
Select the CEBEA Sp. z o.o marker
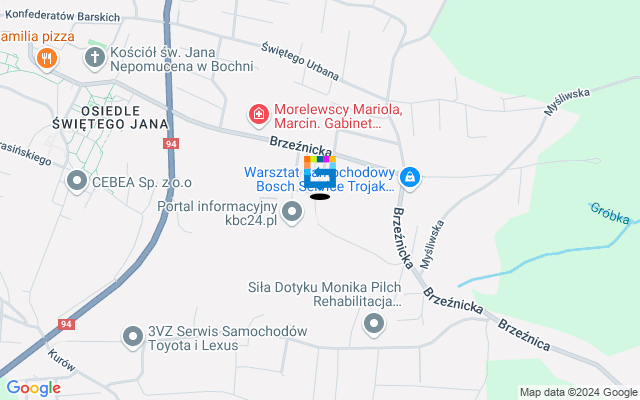coord(76,181)
